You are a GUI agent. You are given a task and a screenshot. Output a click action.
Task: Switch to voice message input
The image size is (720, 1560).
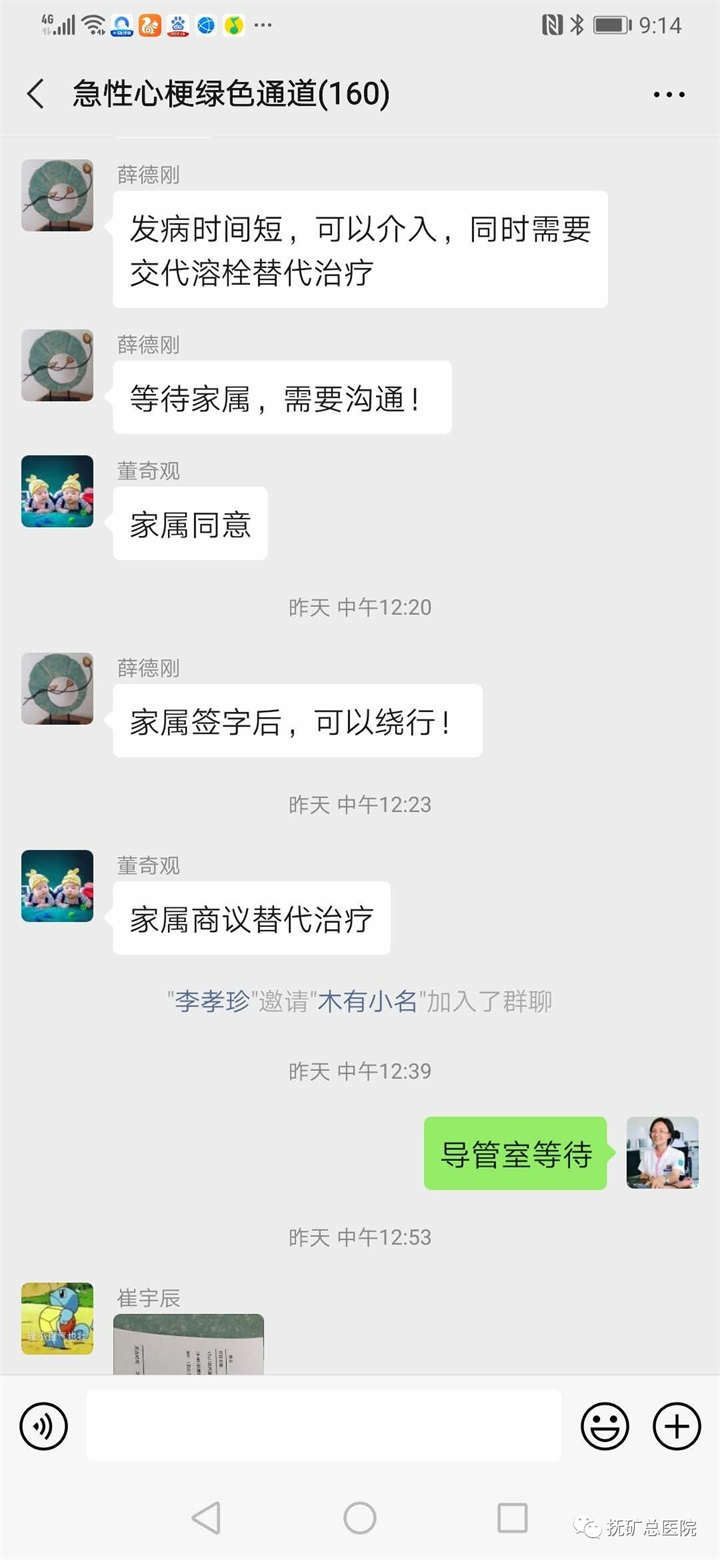point(43,1425)
